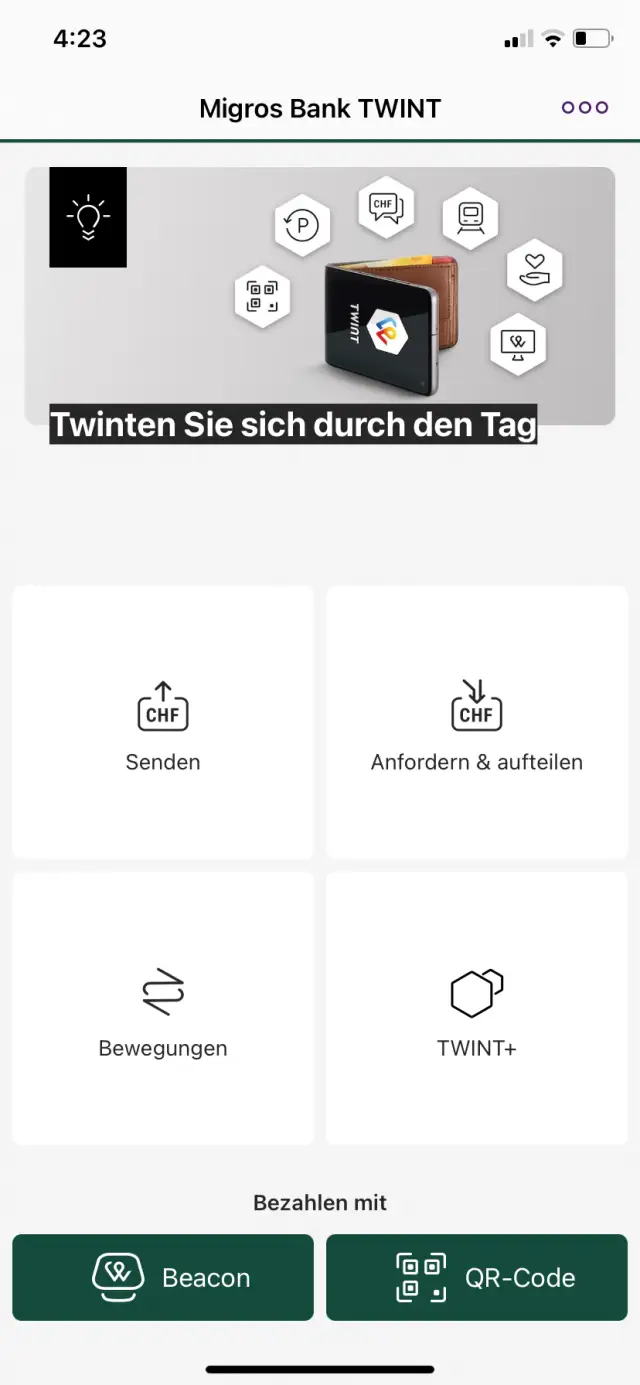View Bewegungen transaction history
The width and height of the screenshot is (640, 1385).
pyautogui.click(x=163, y=1008)
